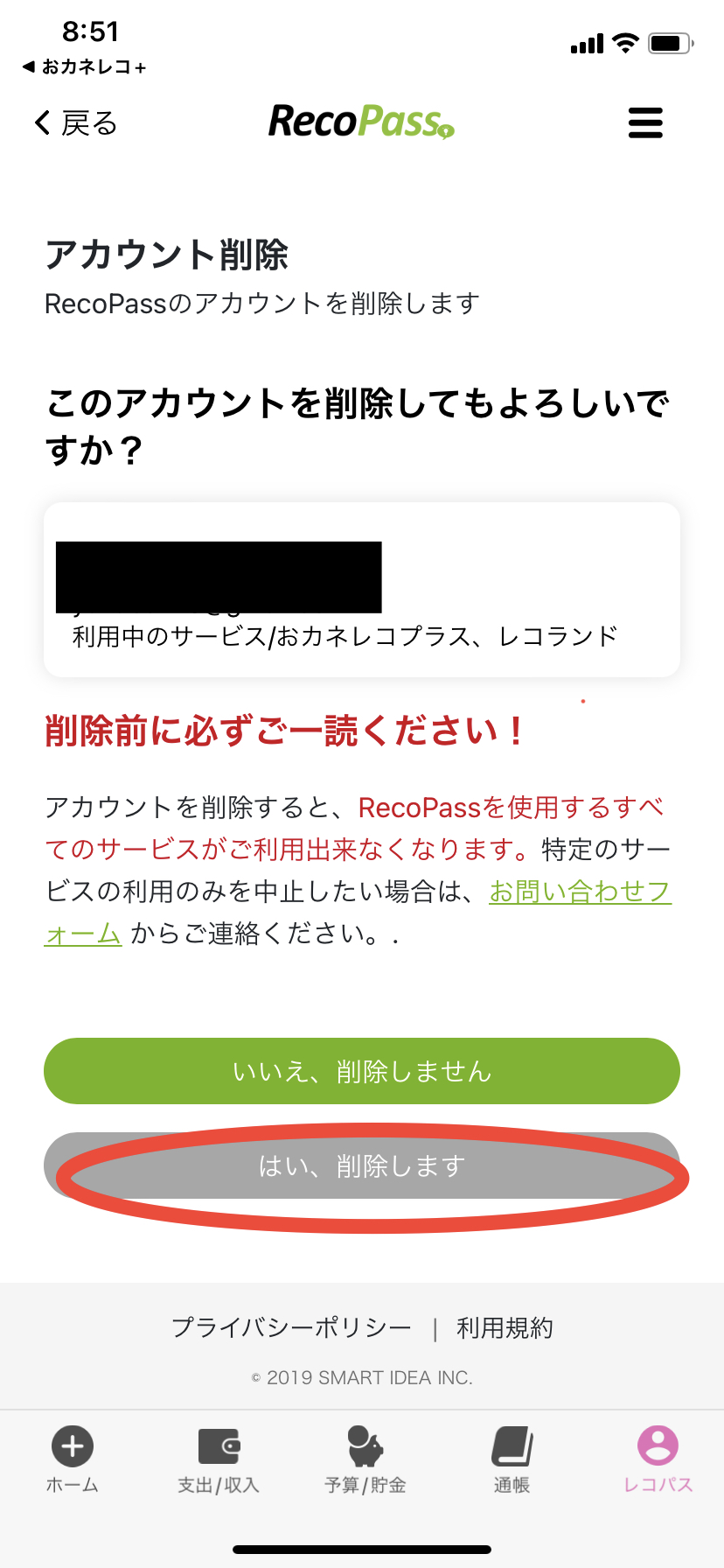Switch to the ホーム tab
This screenshot has height=1568, width=724.
pos(73,1459)
